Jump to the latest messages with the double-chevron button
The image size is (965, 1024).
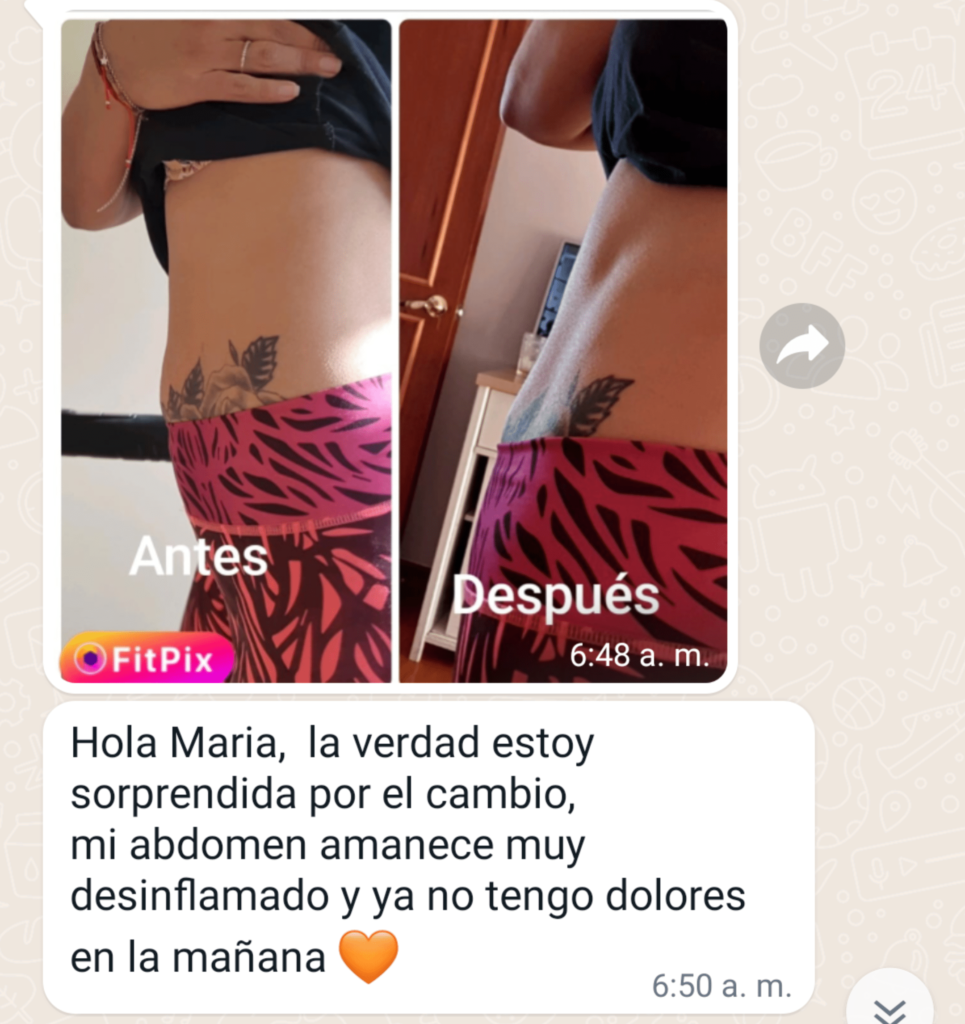click(x=889, y=1007)
